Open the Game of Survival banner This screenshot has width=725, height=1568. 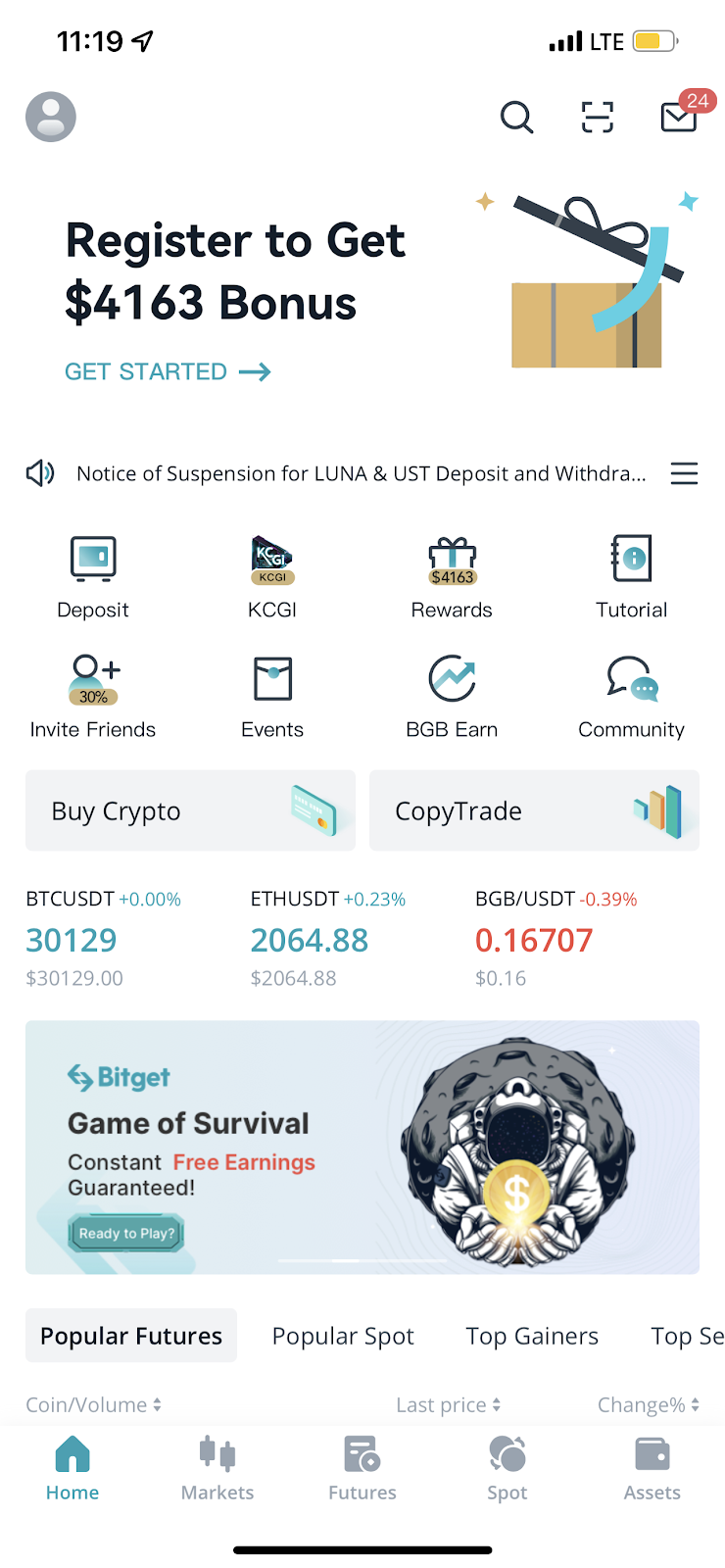click(362, 1147)
